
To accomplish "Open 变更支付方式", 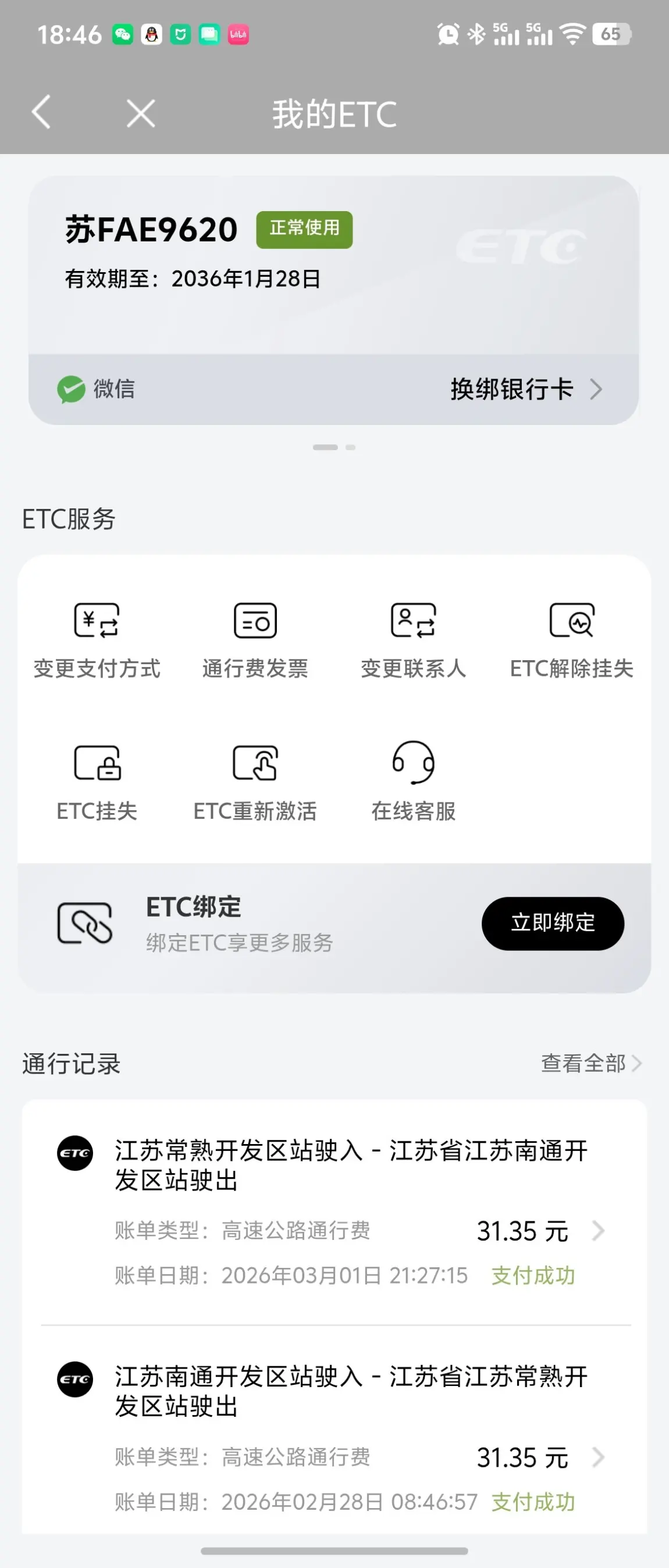I will click(97, 640).
